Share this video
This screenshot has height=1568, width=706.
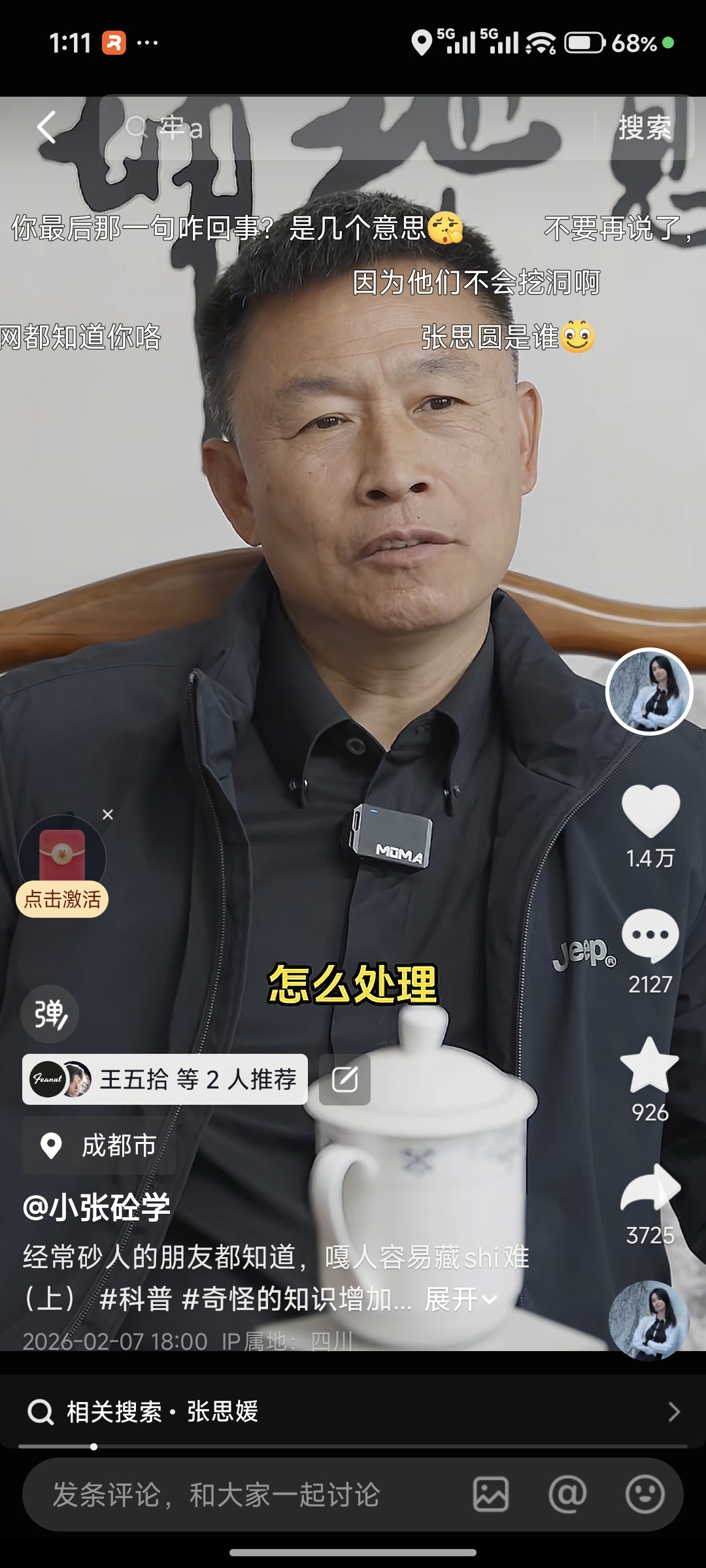coord(650,1189)
